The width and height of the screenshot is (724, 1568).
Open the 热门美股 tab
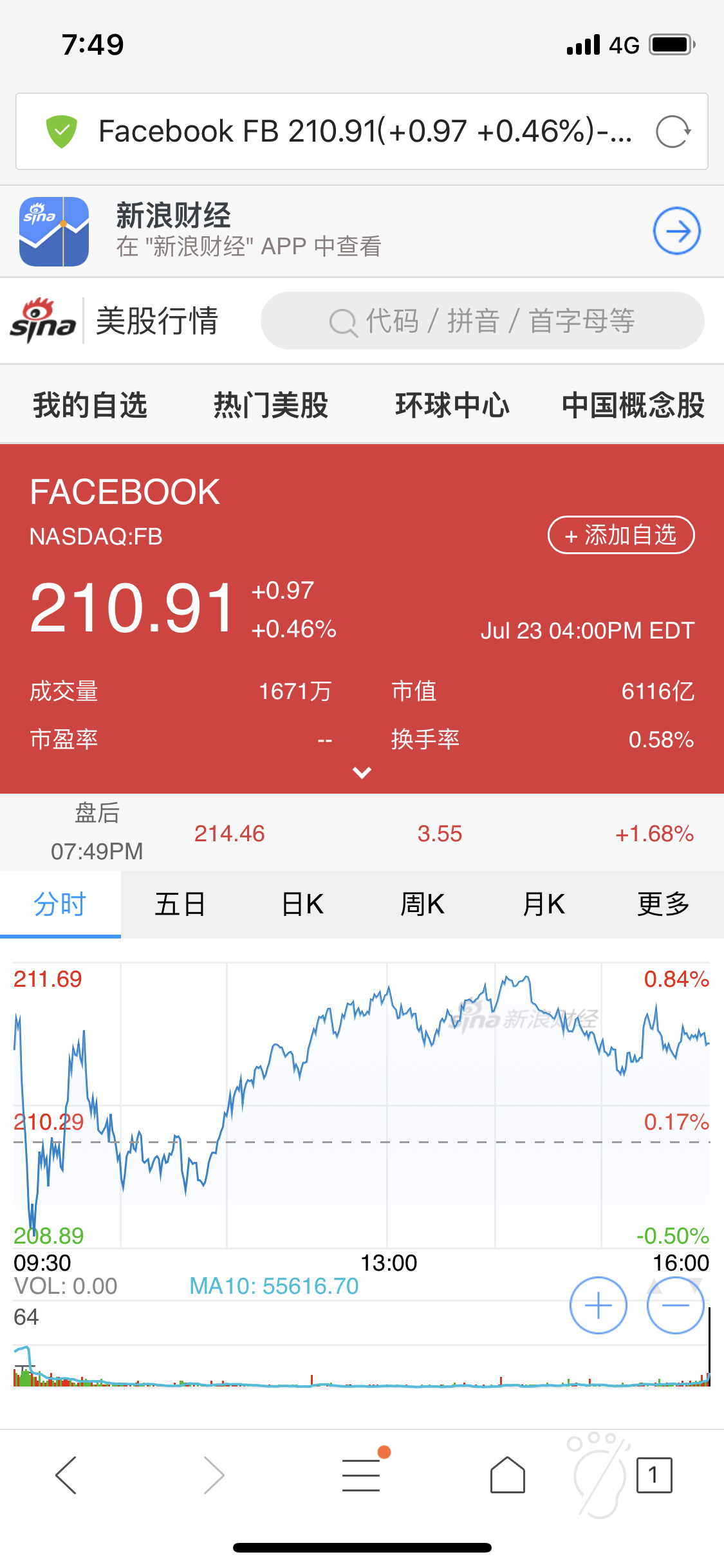pyautogui.click(x=271, y=406)
